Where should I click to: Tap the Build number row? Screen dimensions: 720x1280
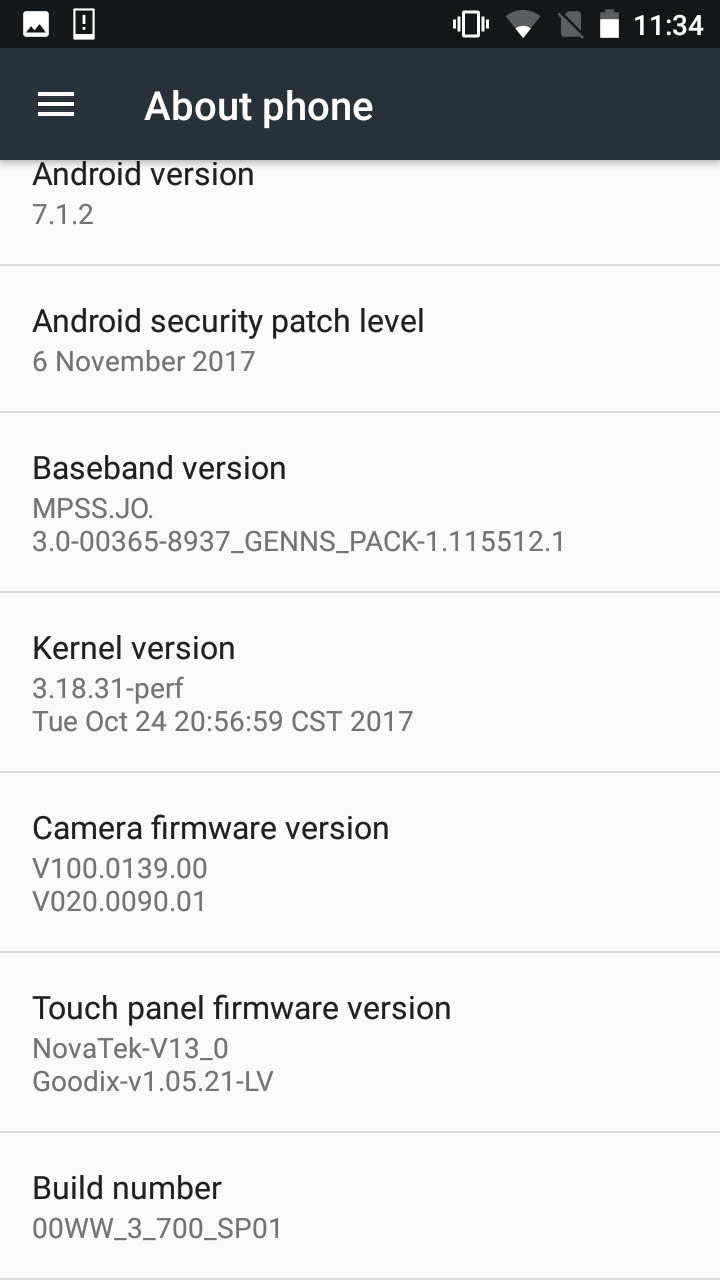coord(360,1206)
